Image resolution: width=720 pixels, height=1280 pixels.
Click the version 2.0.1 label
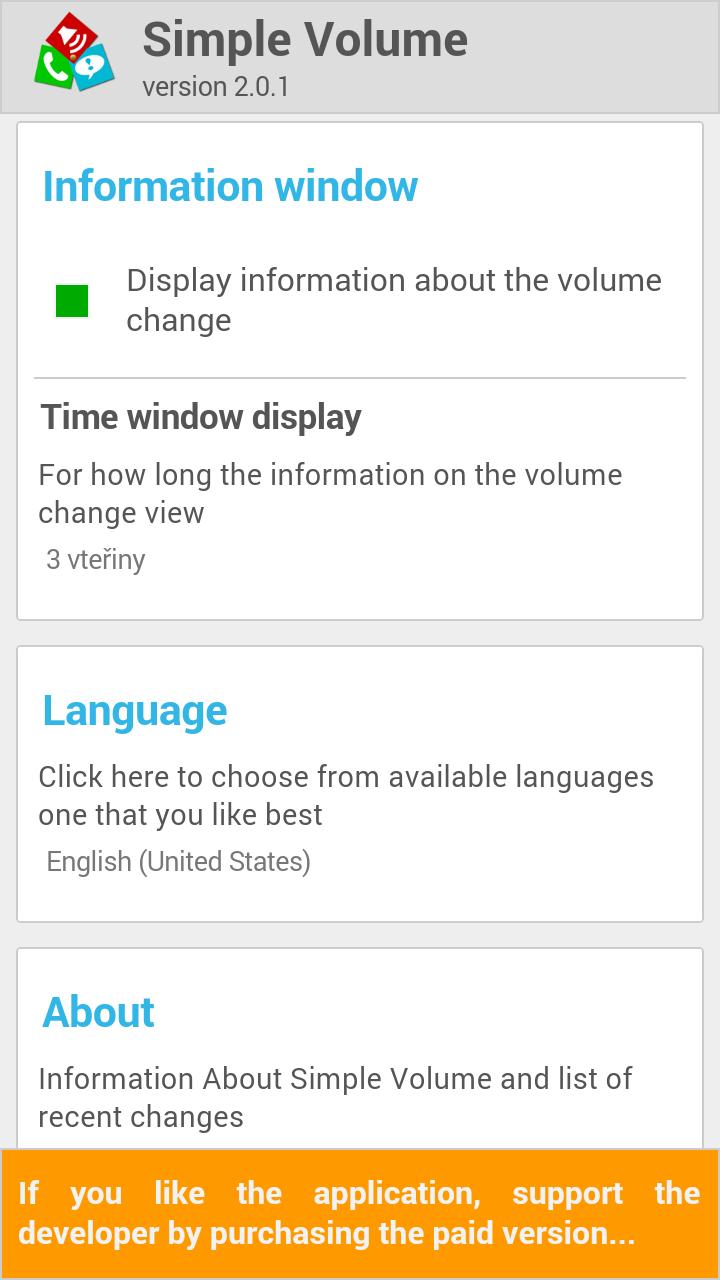click(x=213, y=87)
